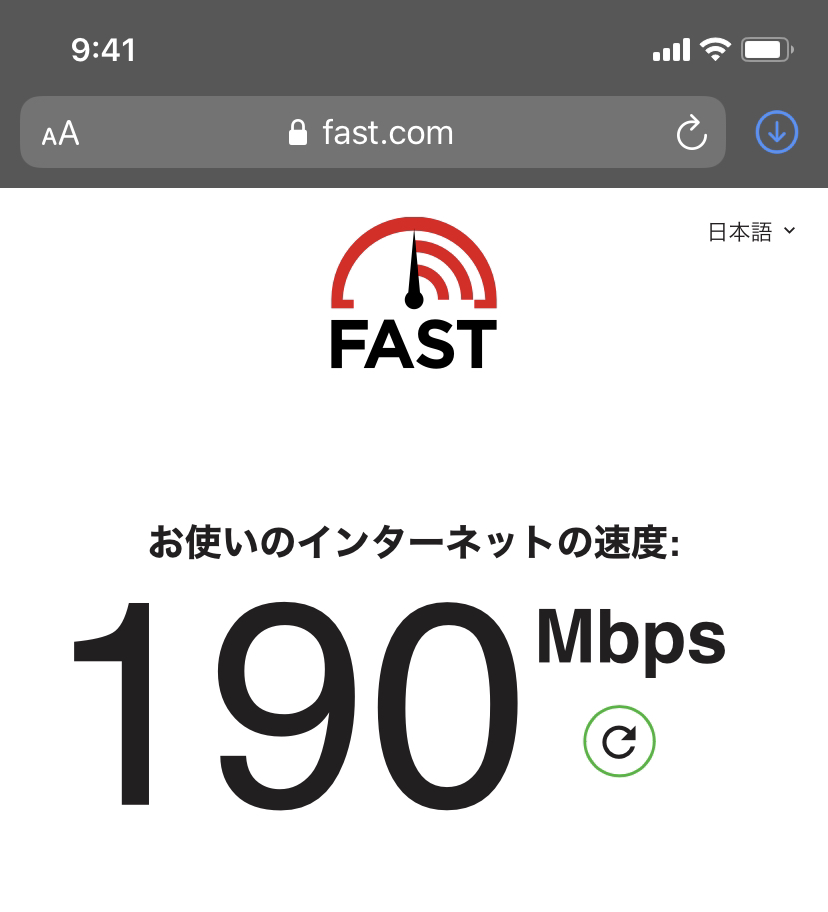Image resolution: width=828 pixels, height=912 pixels.
Task: Open the AA text size menu
Action: pyautogui.click(x=60, y=133)
